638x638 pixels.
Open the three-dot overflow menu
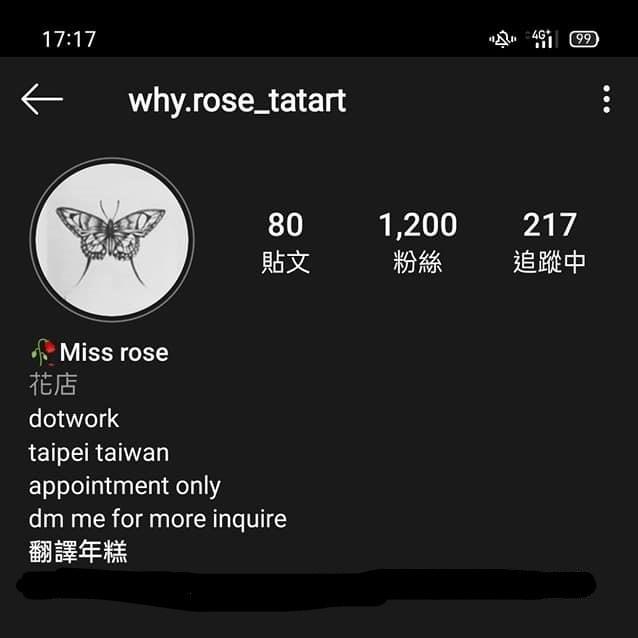(x=606, y=99)
